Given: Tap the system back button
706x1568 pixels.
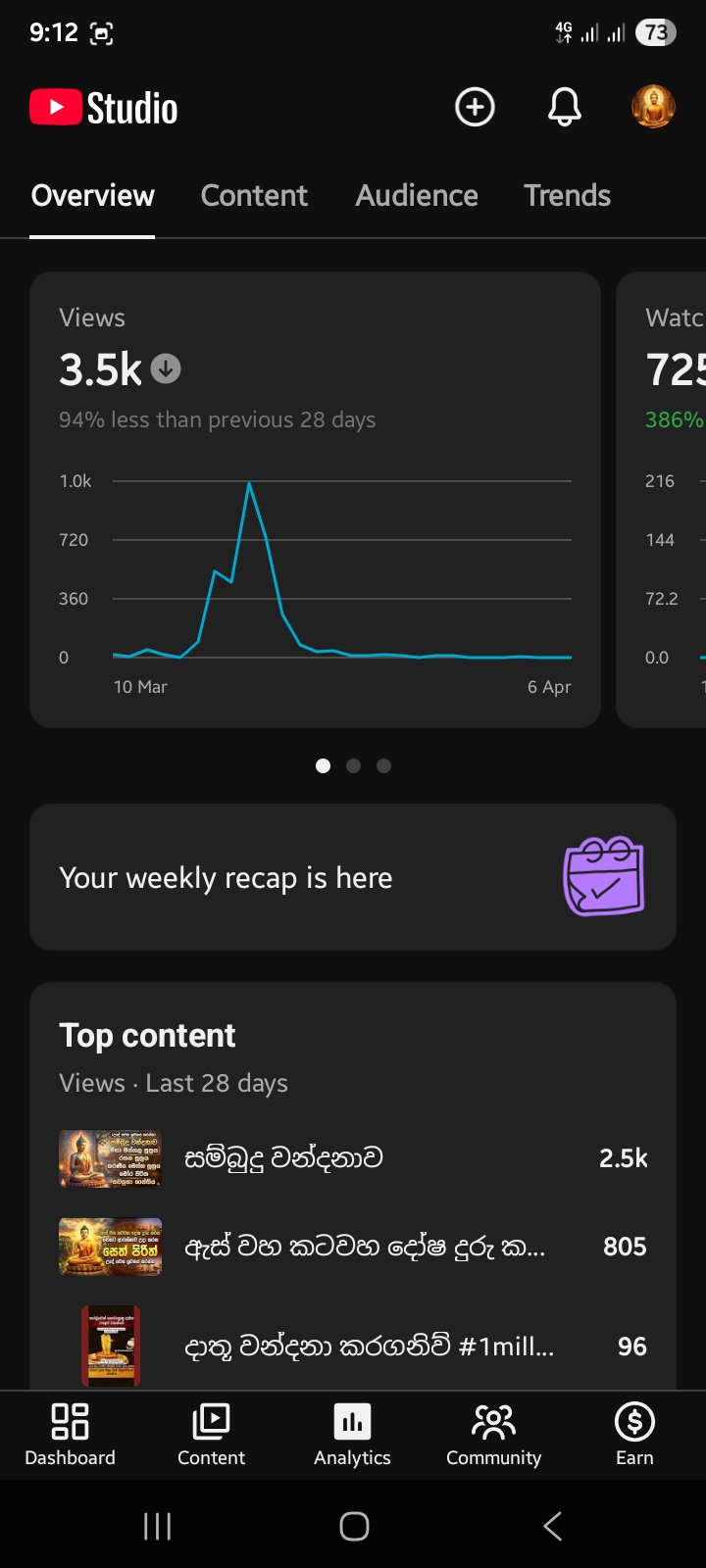Looking at the screenshot, I should (x=552, y=1526).
